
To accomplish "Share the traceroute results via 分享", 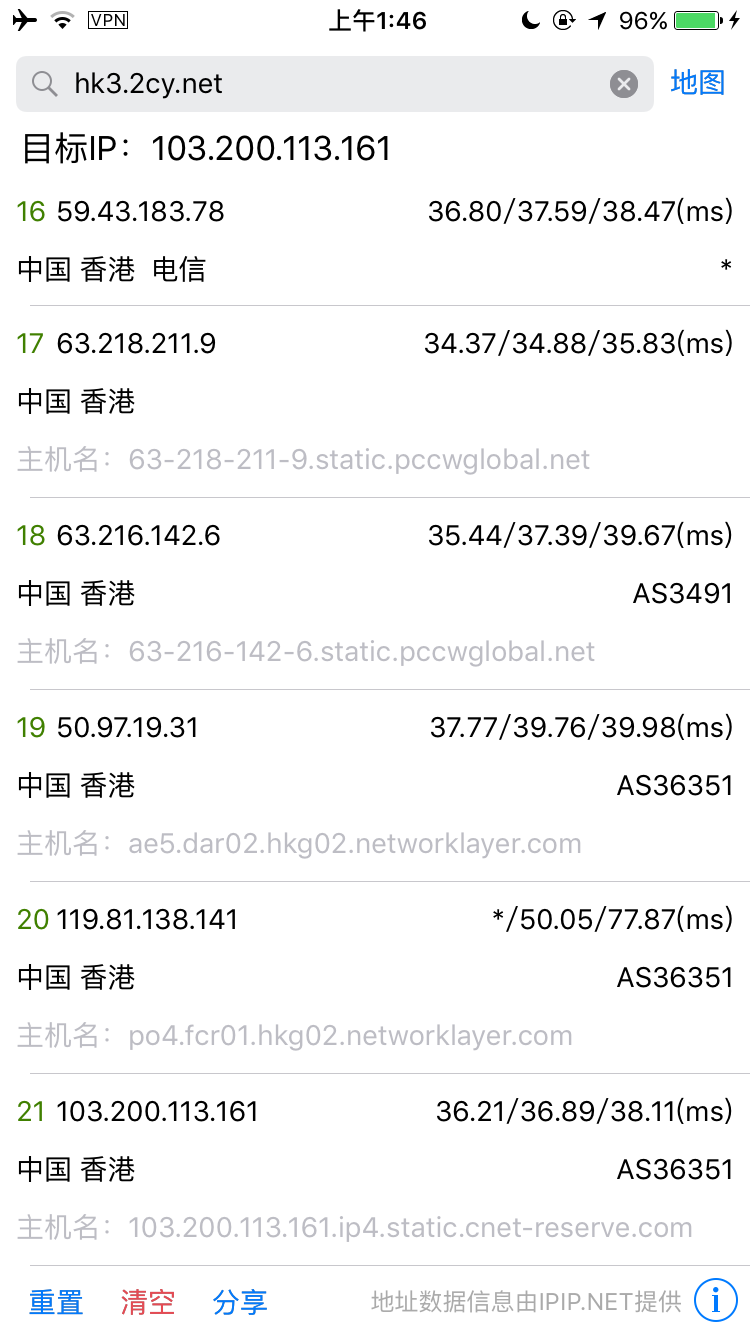I will coord(240,1301).
